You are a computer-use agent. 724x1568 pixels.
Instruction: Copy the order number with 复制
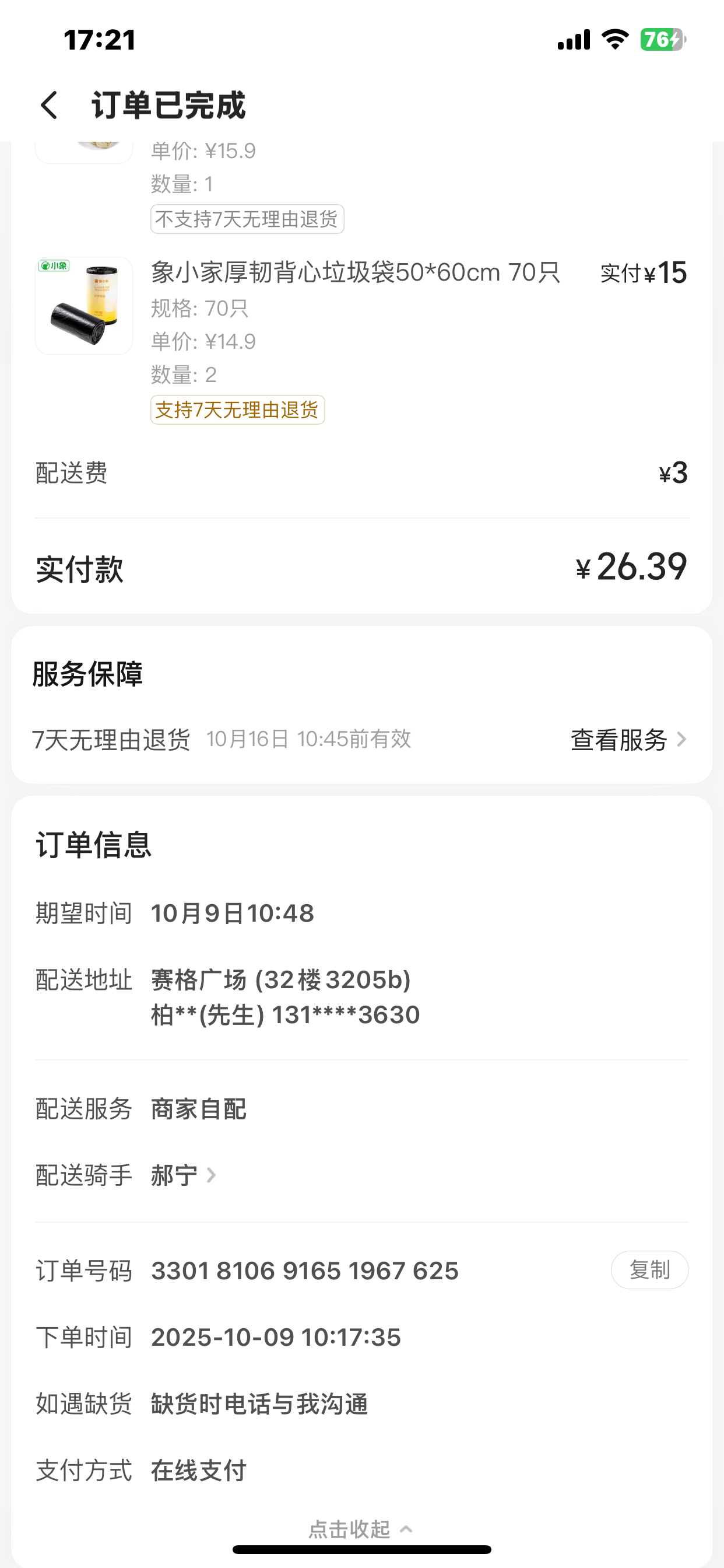(649, 1270)
